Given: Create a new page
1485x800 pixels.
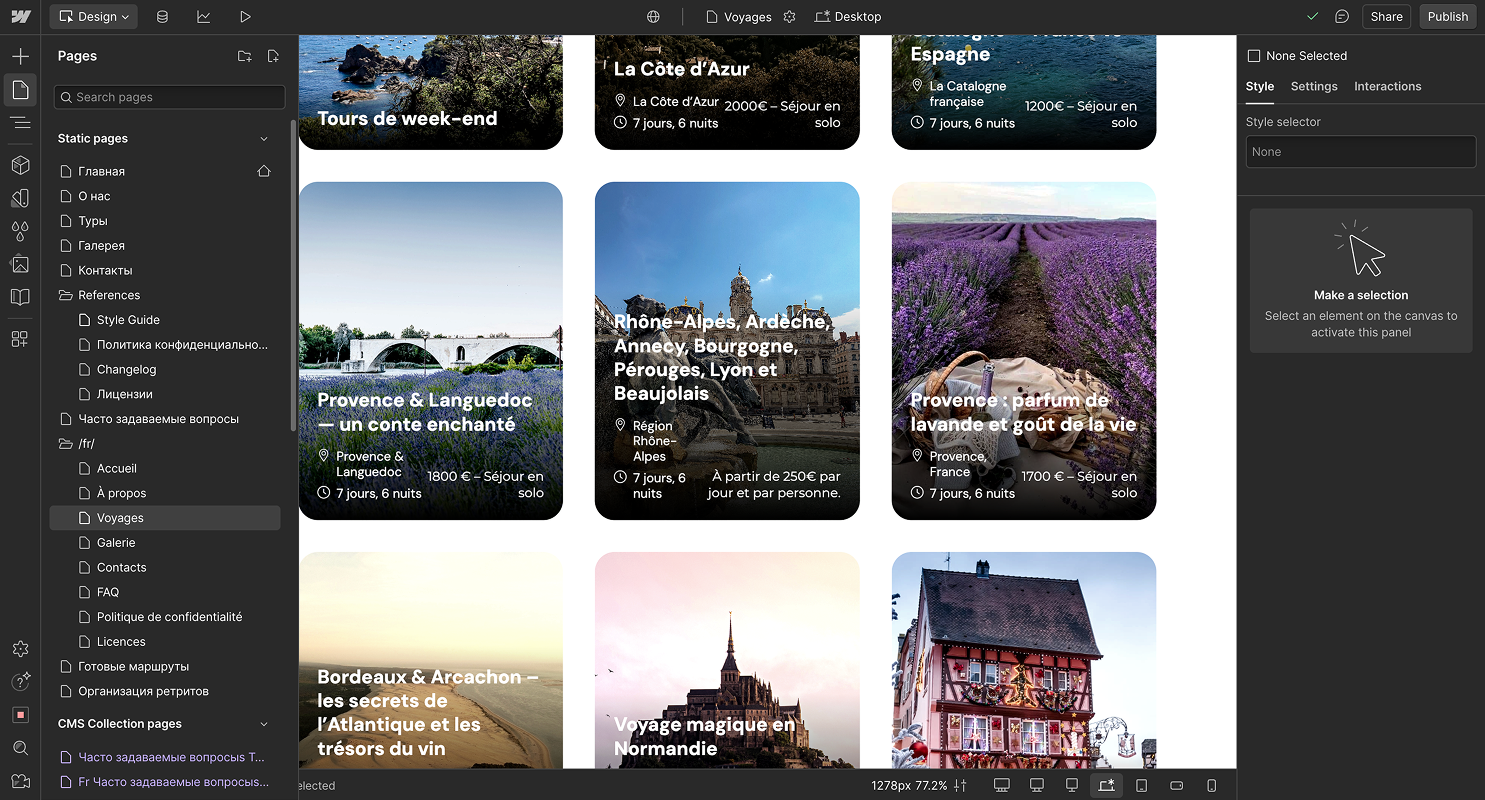Looking at the screenshot, I should click(273, 56).
